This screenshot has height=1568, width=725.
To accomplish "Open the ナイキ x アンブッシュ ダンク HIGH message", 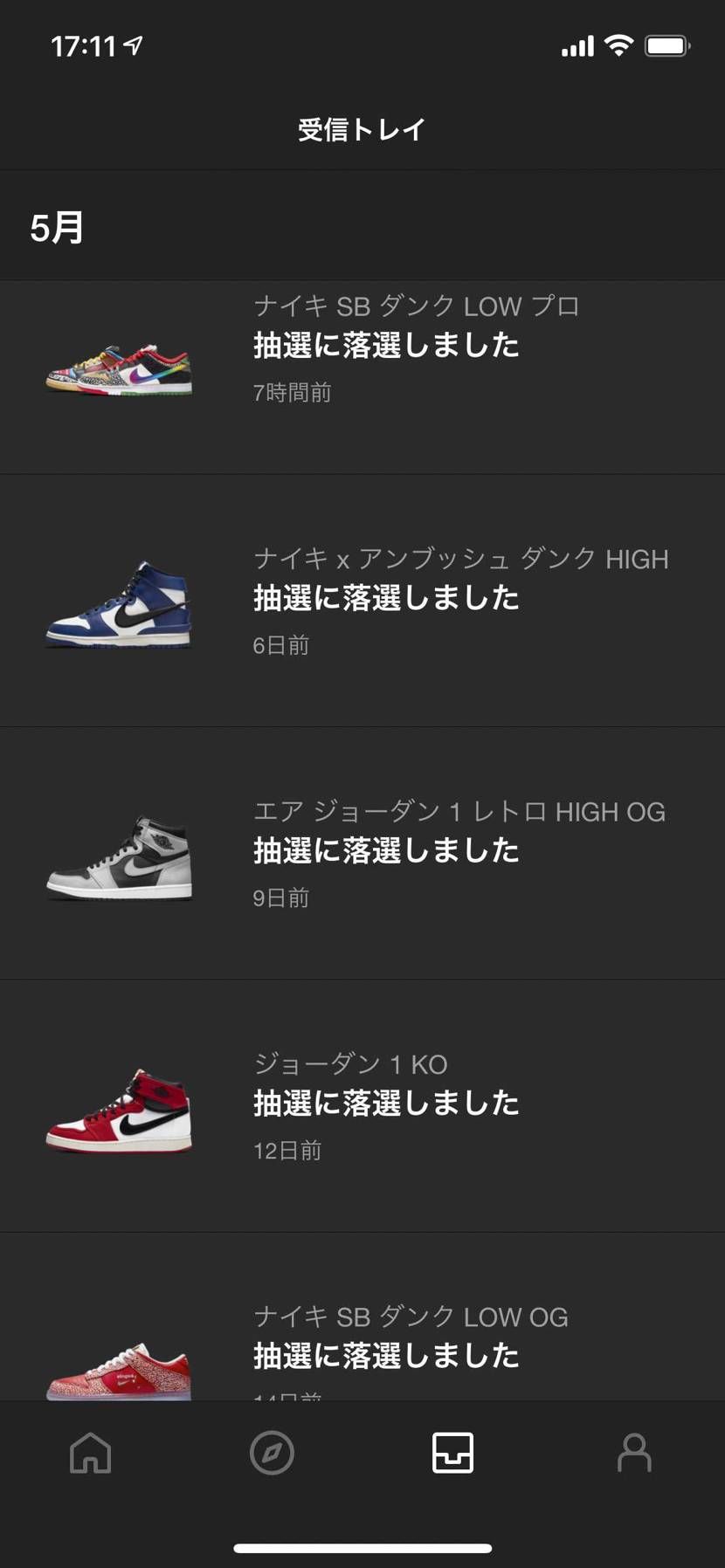I will click(x=362, y=601).
